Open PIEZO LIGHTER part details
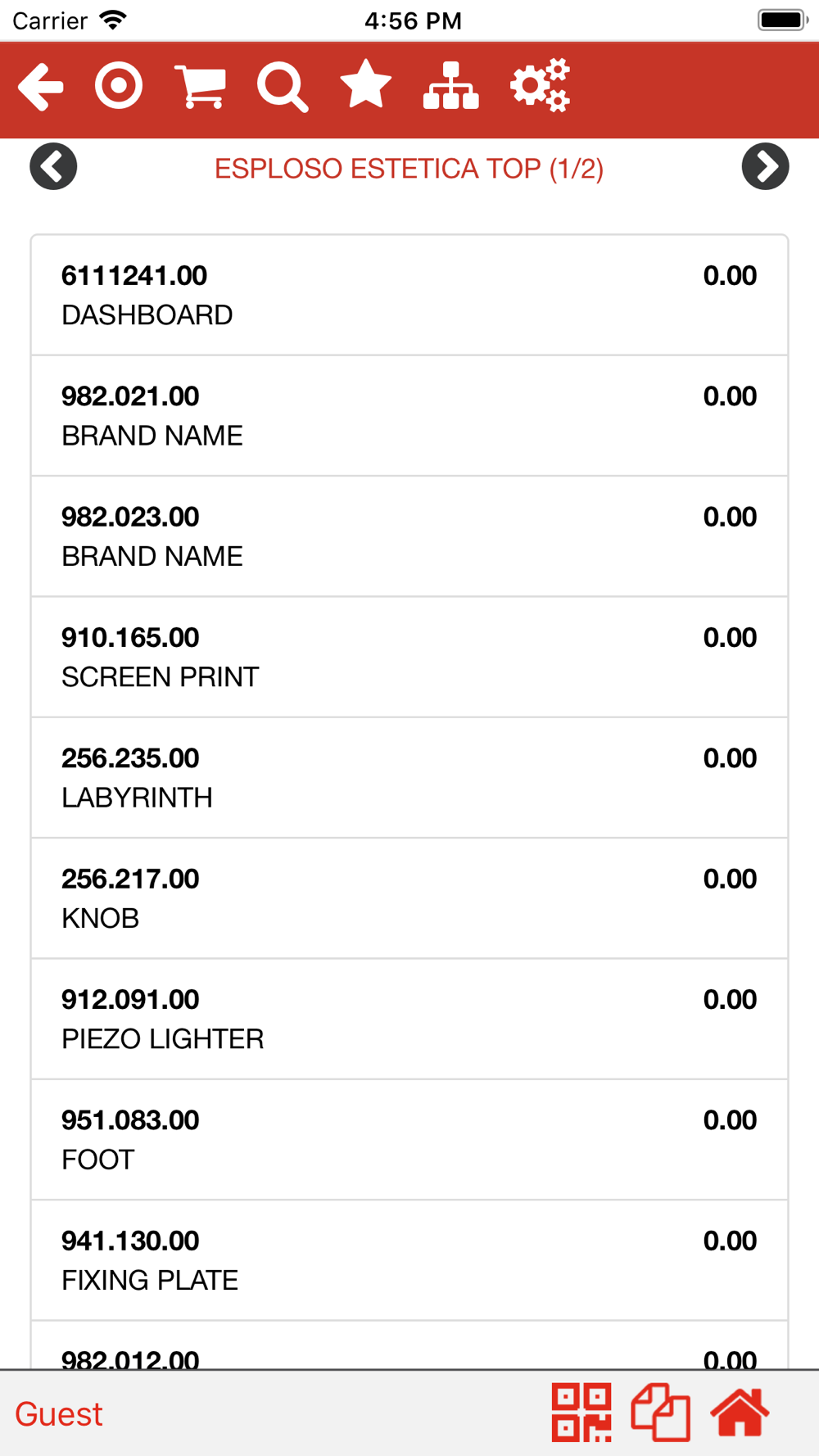Image resolution: width=819 pixels, height=1456 pixels. tap(409, 1020)
